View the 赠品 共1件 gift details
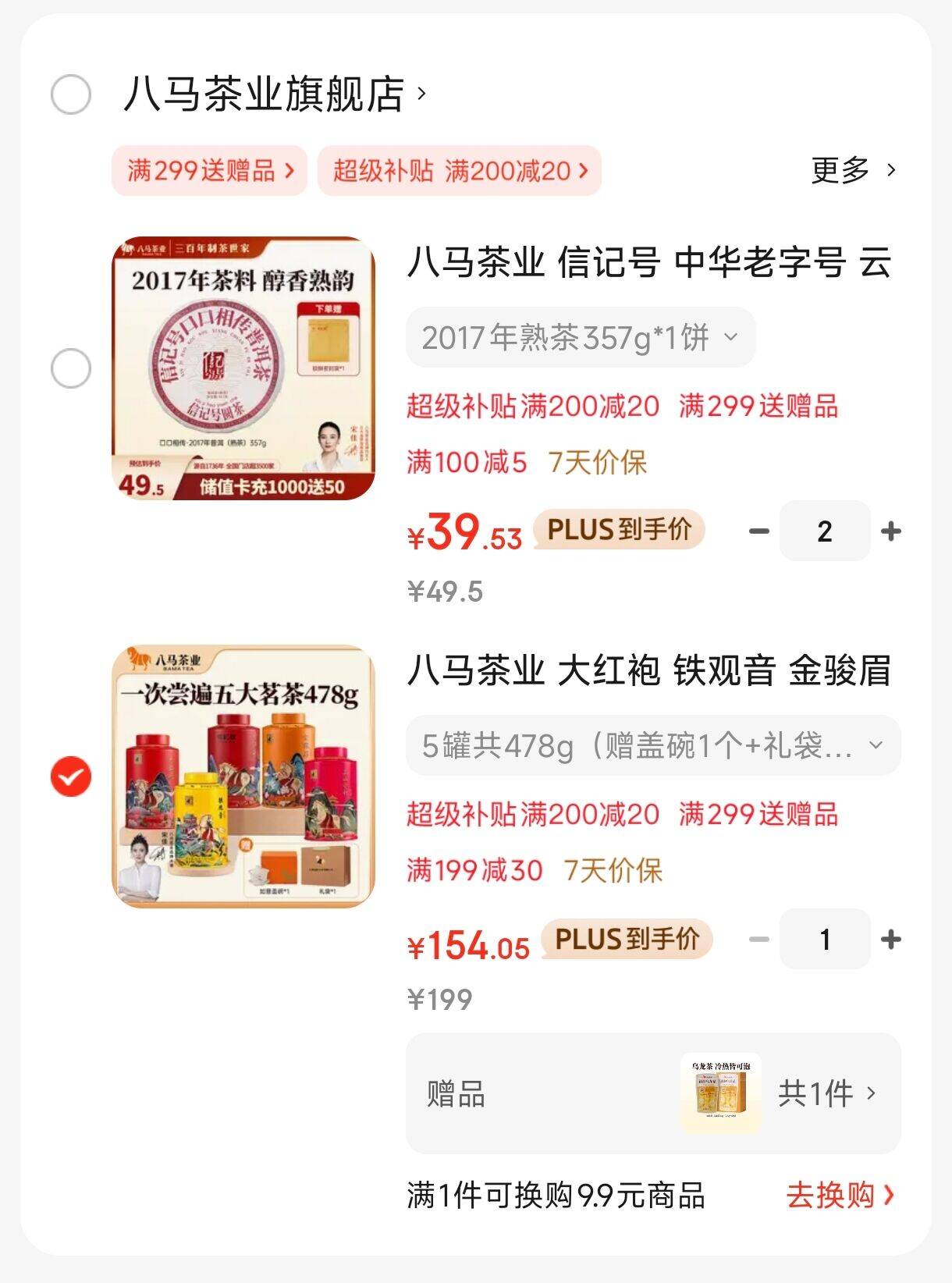This screenshot has width=952, height=1283. coord(826,1093)
